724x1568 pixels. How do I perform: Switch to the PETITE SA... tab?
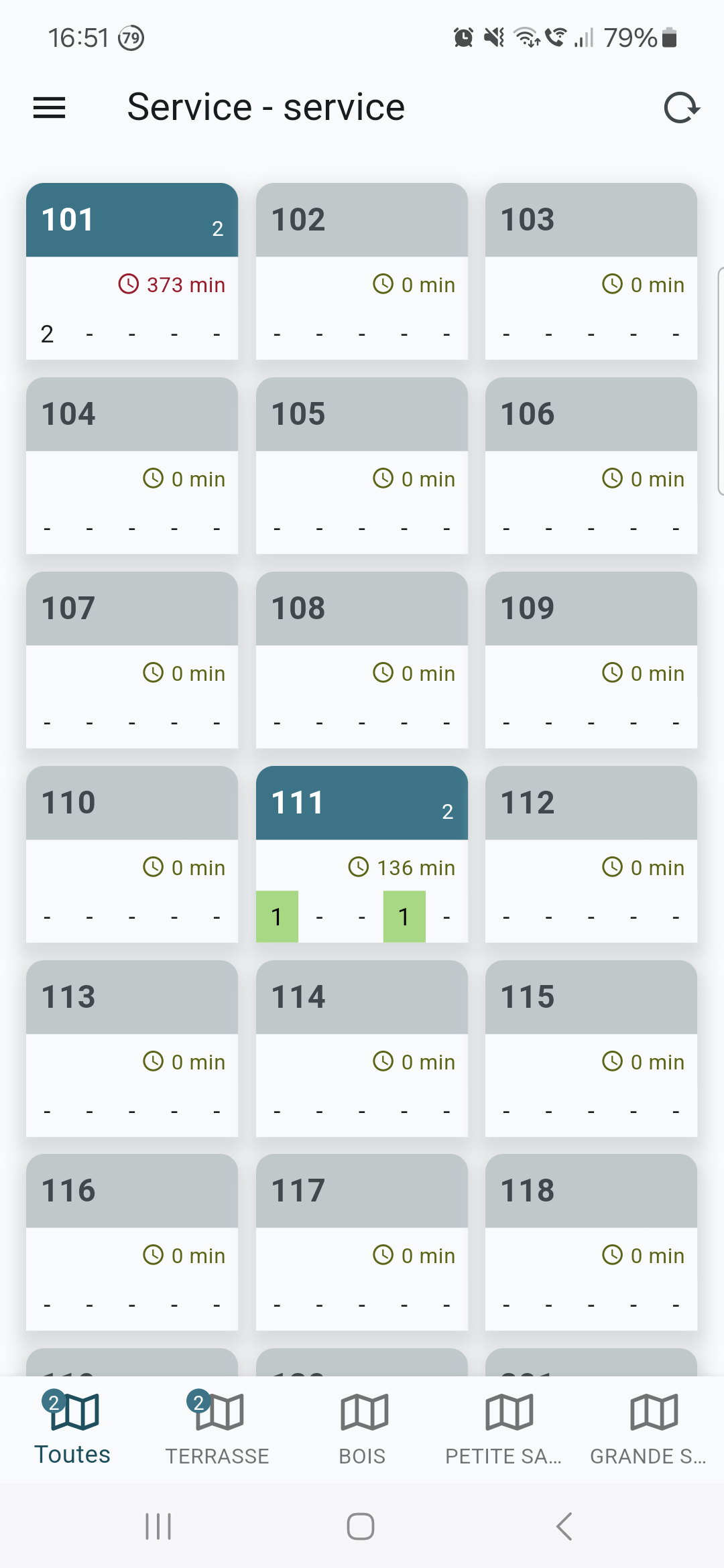(x=507, y=1429)
